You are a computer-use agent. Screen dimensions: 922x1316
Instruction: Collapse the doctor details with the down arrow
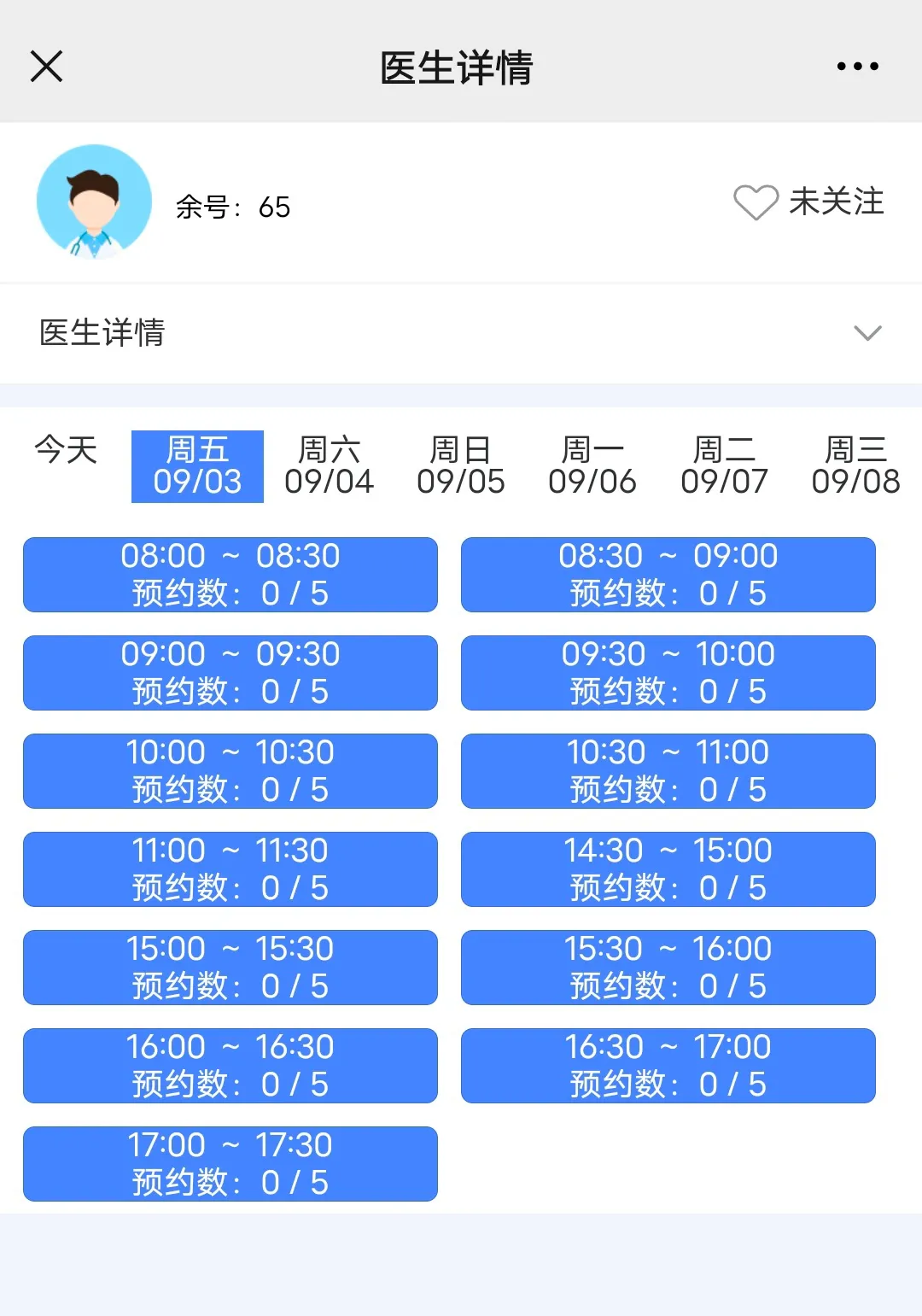coord(866,334)
